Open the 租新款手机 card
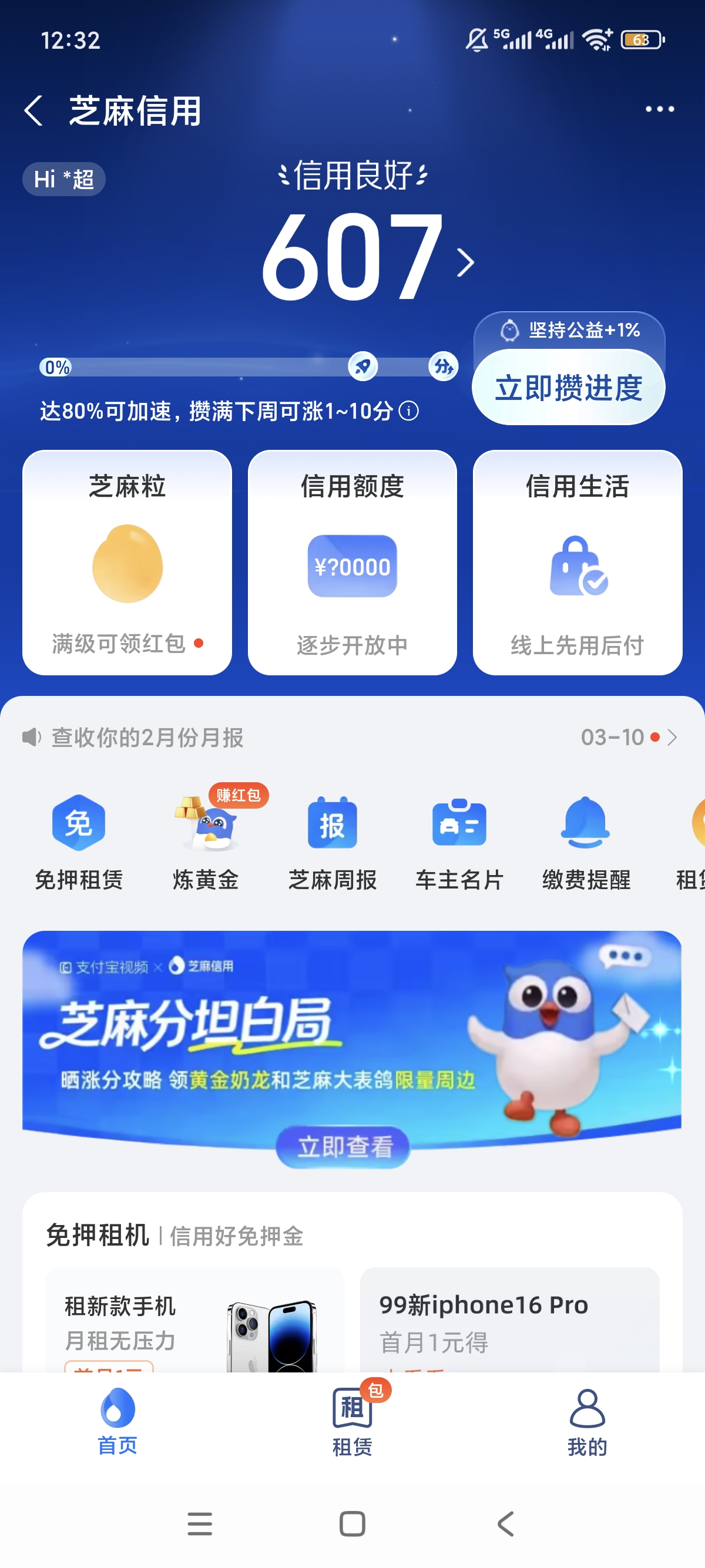Image resolution: width=705 pixels, height=1568 pixels. coord(195,1322)
